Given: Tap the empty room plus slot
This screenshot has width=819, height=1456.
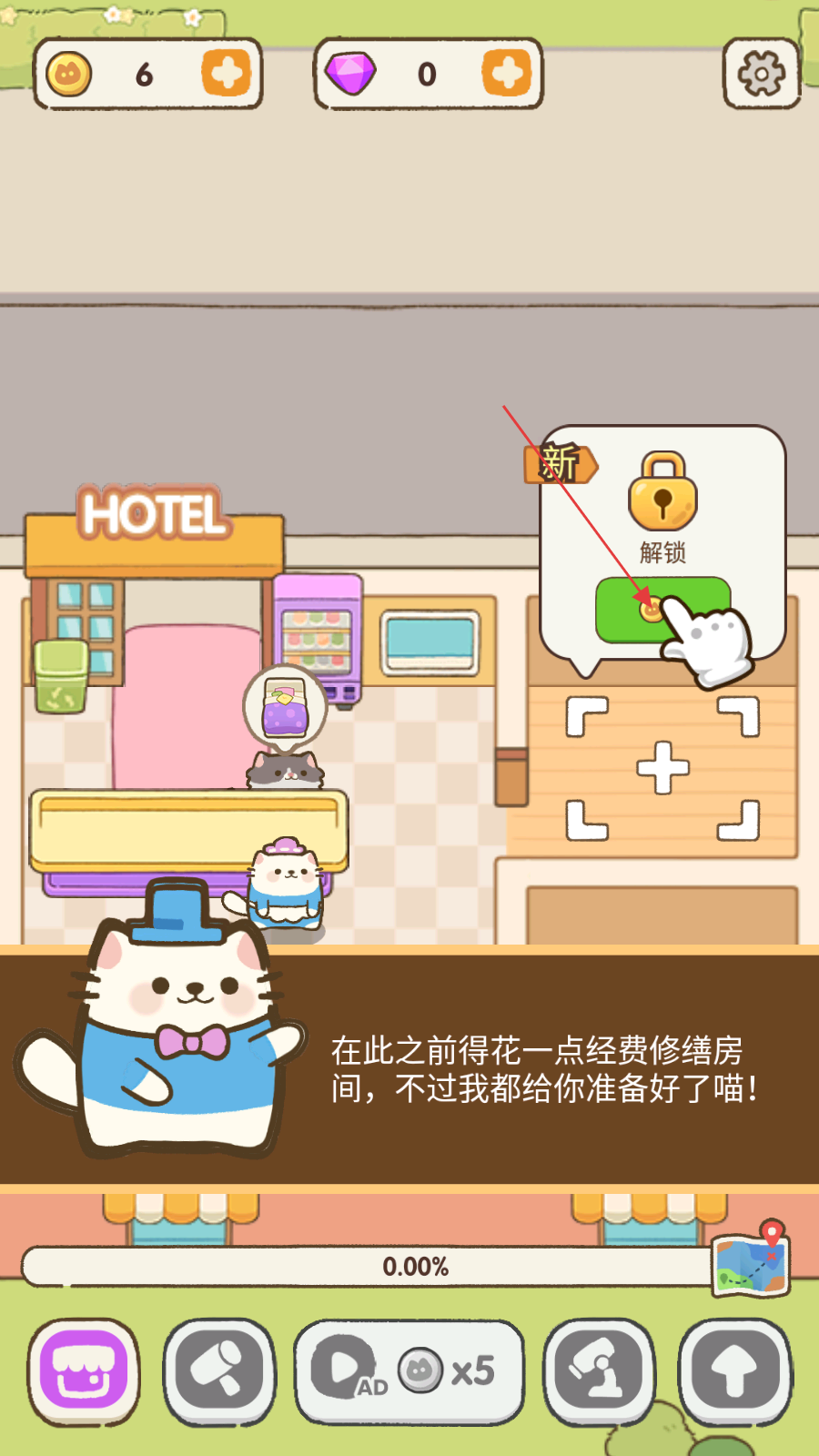Looking at the screenshot, I should coord(662,768).
